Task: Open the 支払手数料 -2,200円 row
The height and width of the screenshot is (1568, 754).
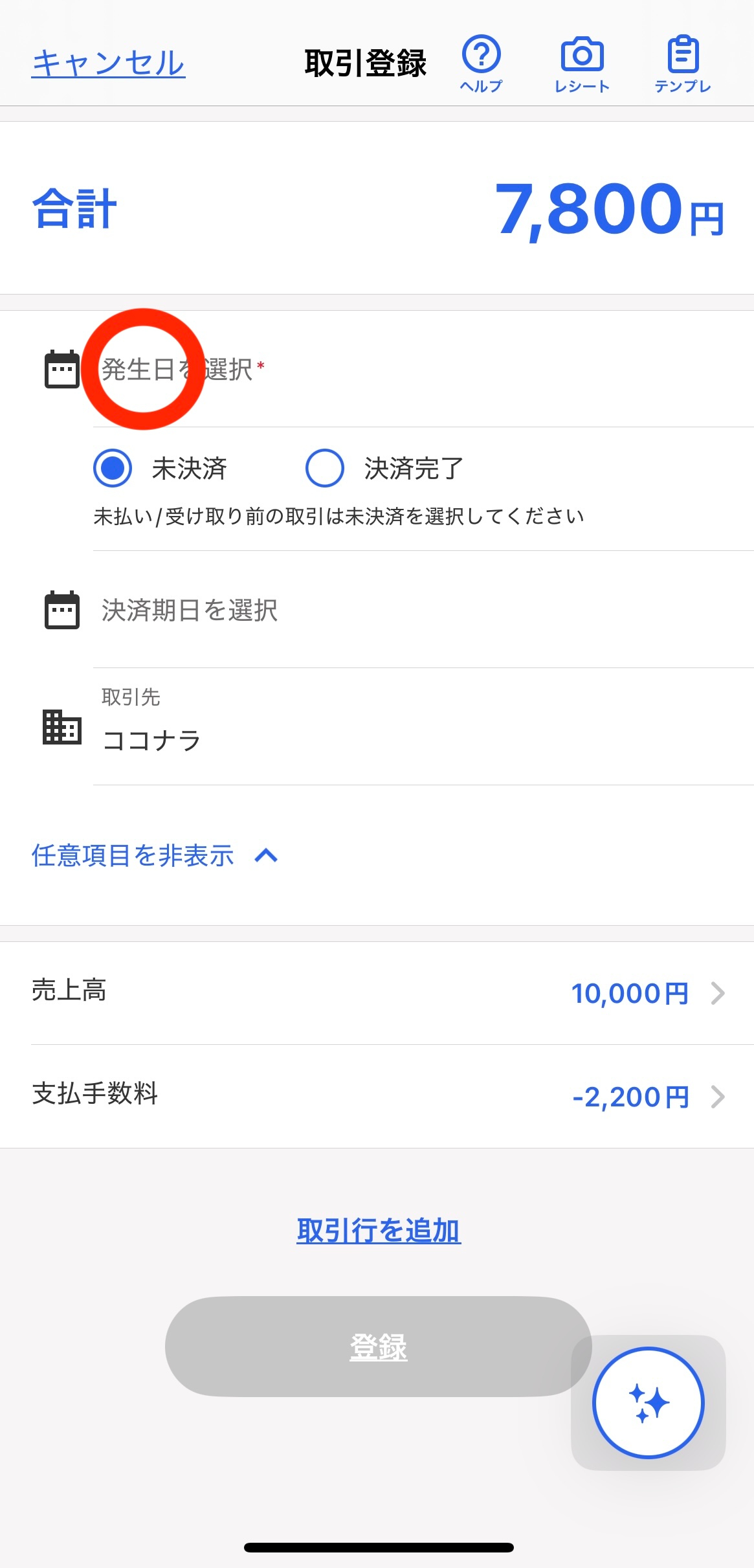Action: 377,1096
